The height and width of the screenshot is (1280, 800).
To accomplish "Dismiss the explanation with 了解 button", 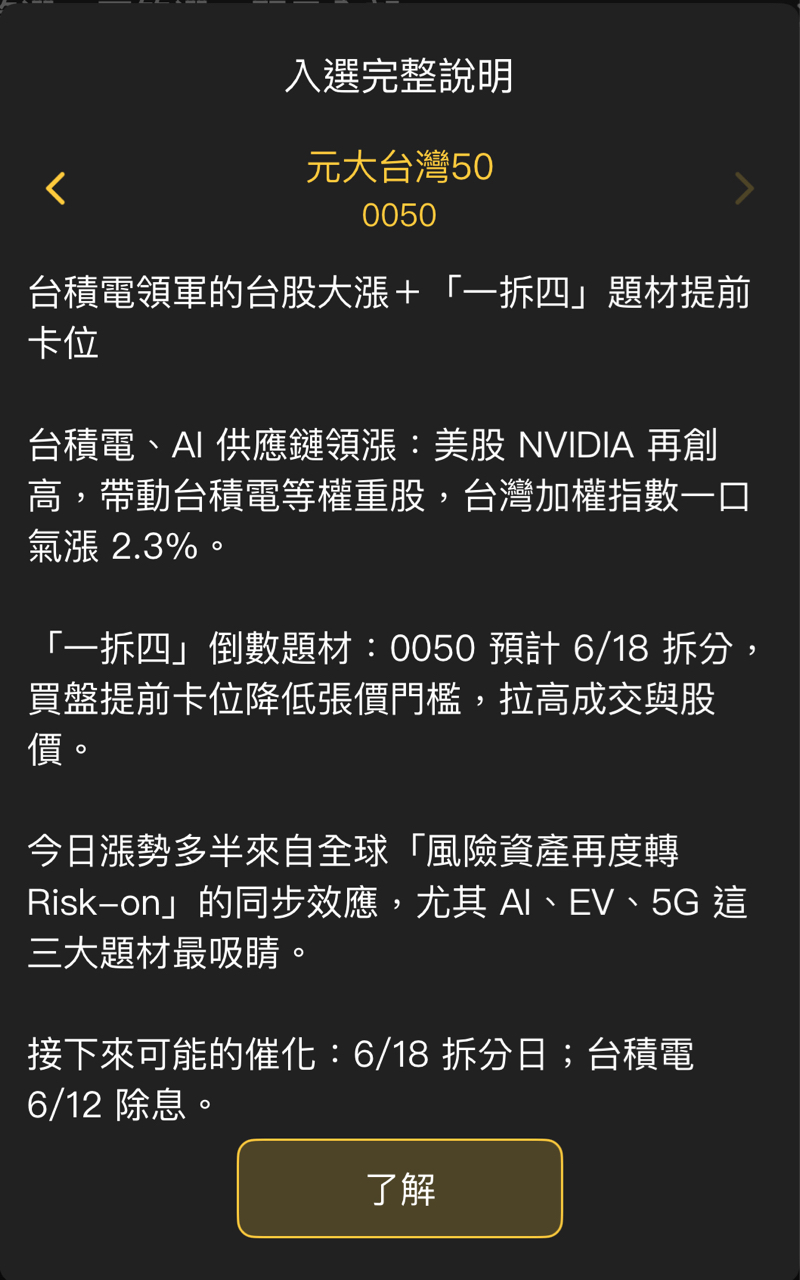I will tap(400, 1189).
